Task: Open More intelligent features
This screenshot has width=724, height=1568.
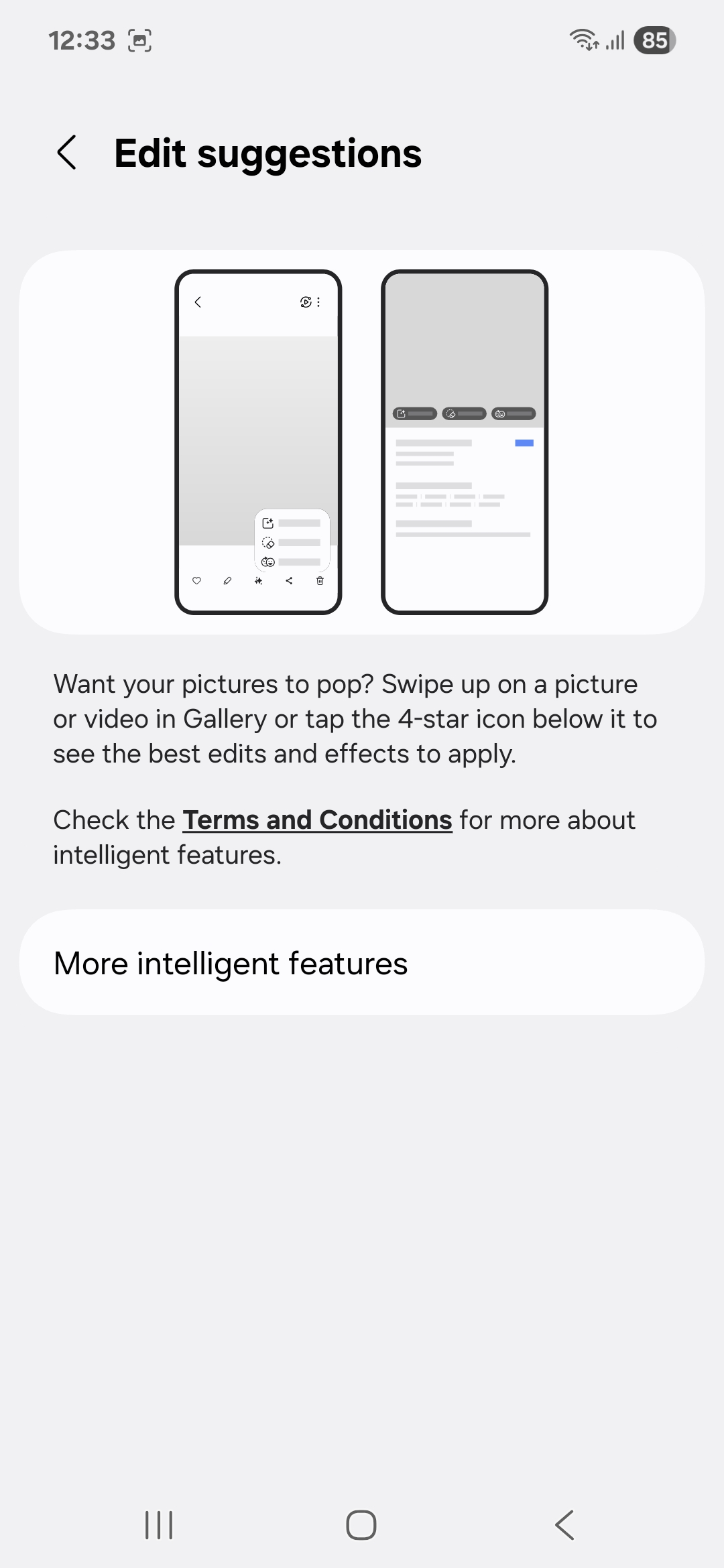Action: pyautogui.click(x=362, y=963)
